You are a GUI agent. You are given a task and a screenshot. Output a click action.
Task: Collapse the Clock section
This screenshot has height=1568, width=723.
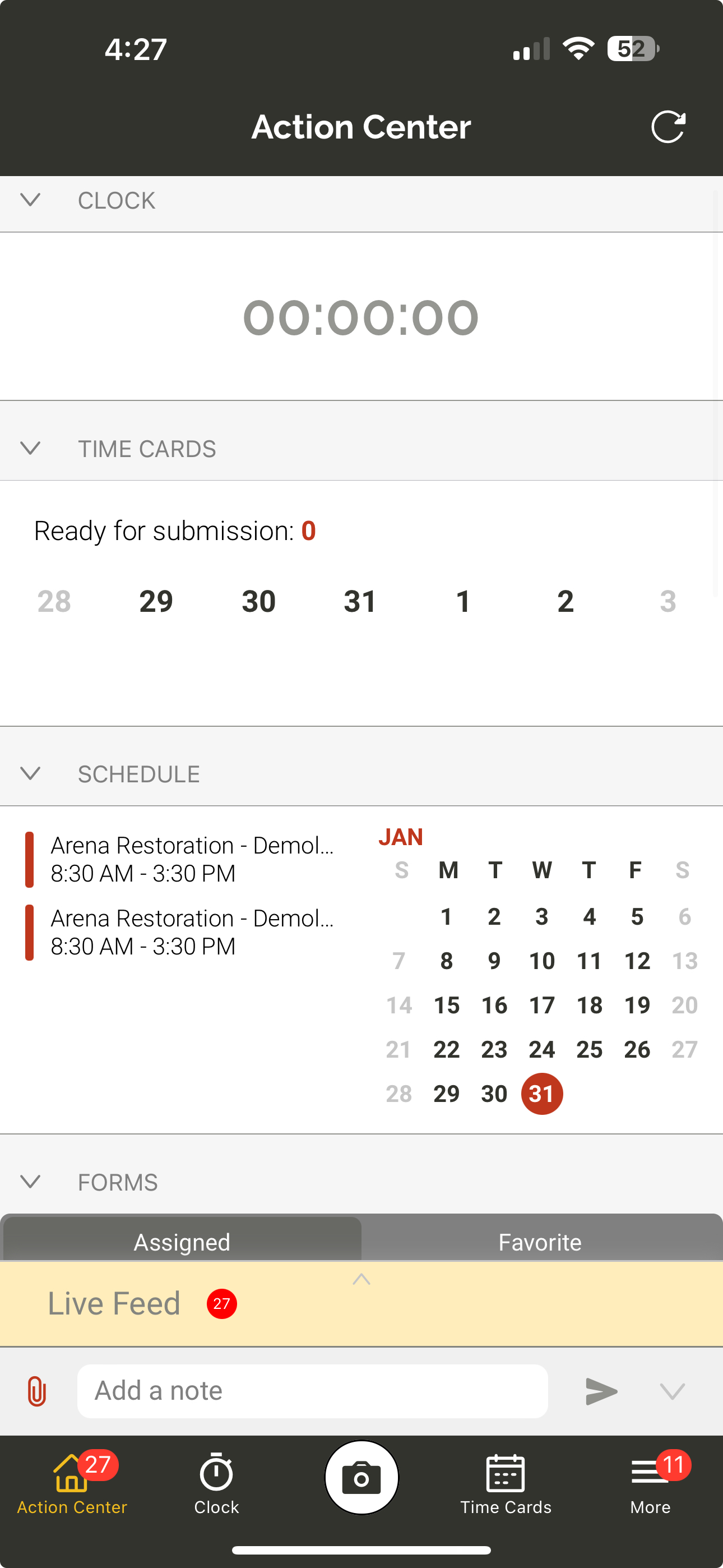30,200
